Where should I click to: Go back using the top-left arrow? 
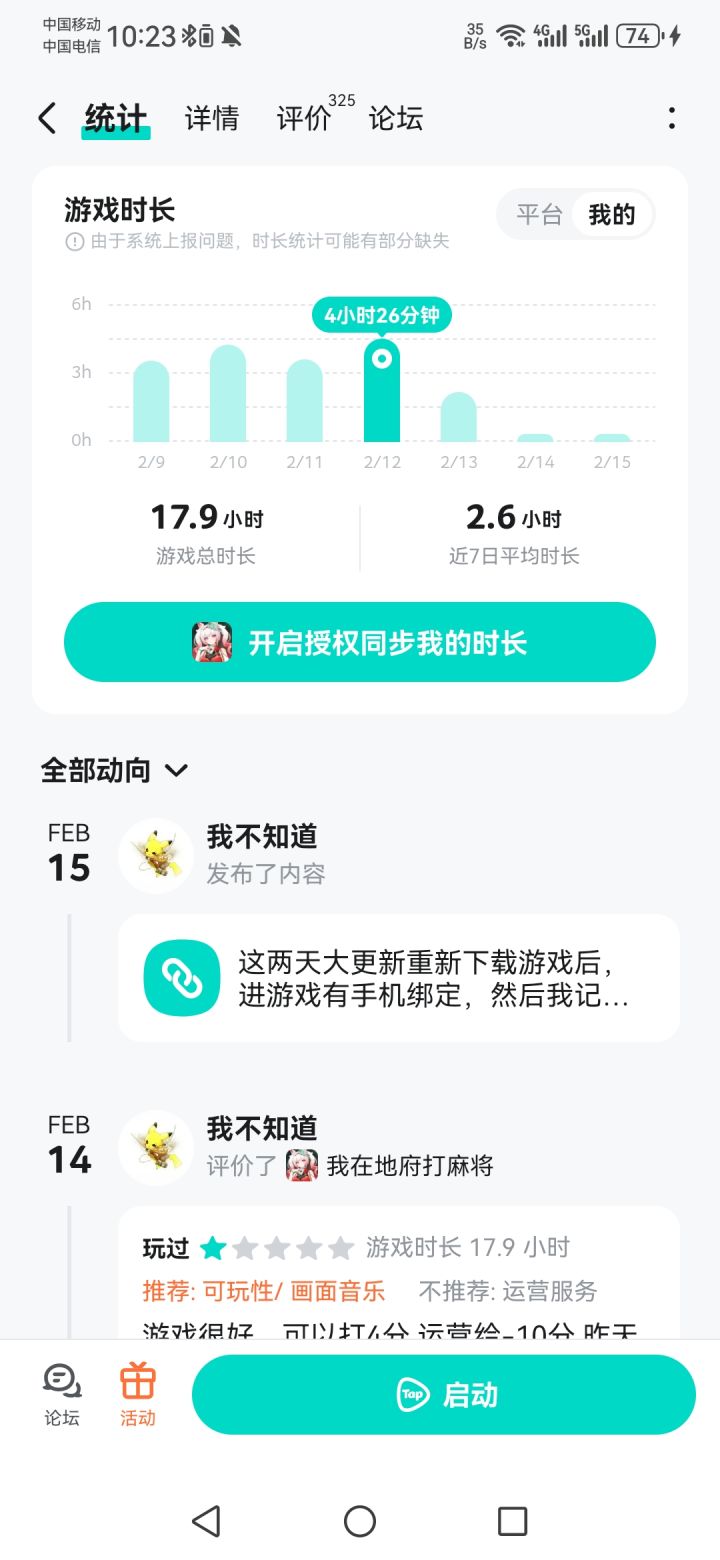pyautogui.click(x=47, y=119)
